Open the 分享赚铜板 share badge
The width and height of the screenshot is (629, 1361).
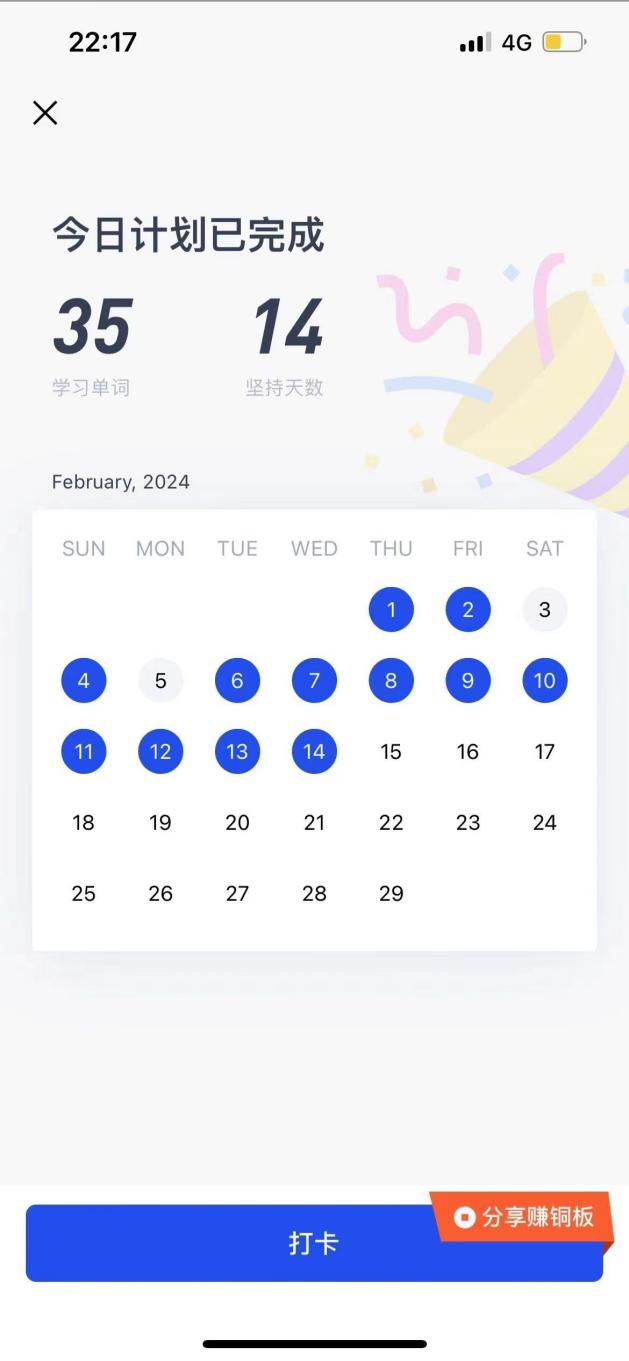[x=525, y=1216]
